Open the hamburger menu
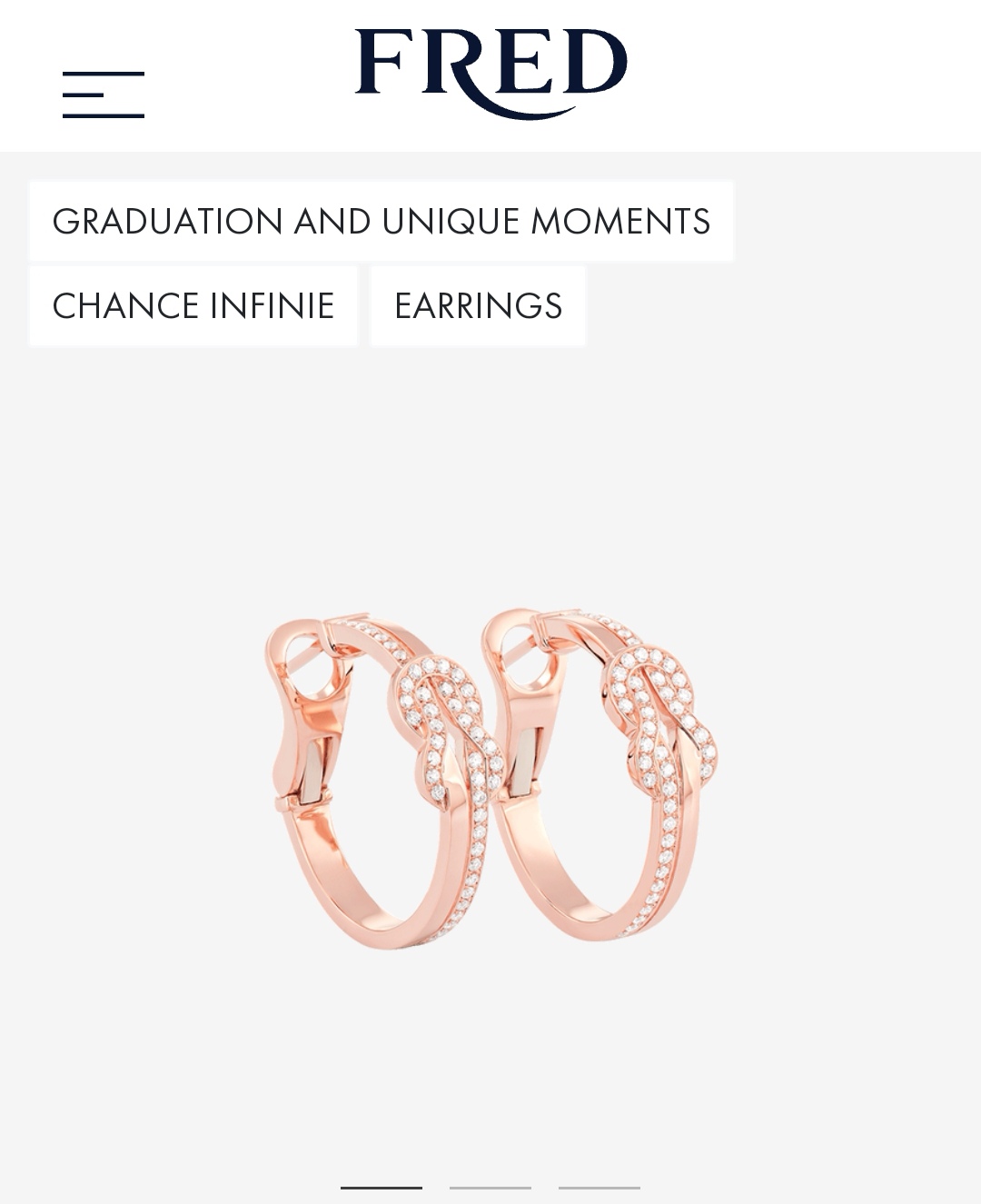Screen dimensions: 981x1204 pyautogui.click(x=103, y=95)
